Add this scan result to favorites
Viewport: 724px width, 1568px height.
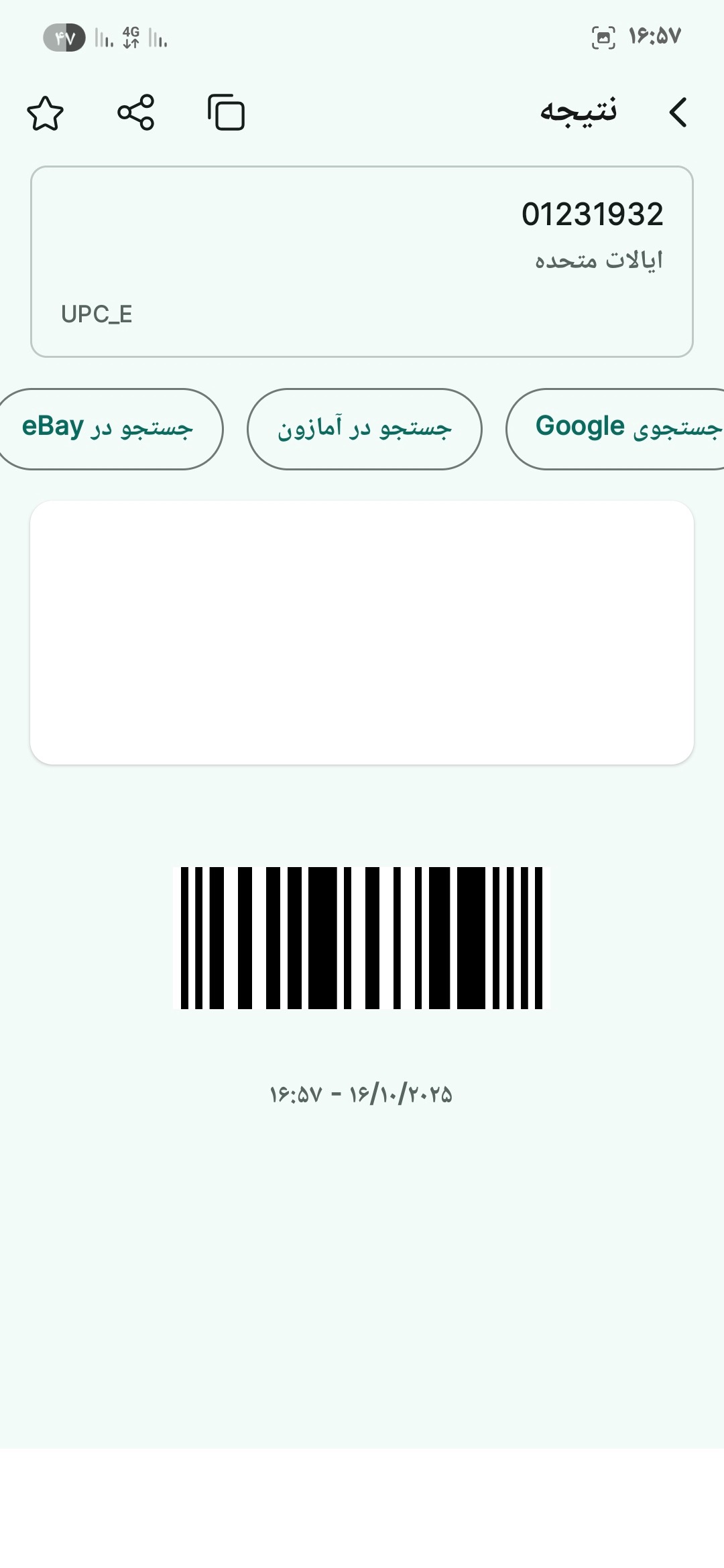(x=45, y=113)
